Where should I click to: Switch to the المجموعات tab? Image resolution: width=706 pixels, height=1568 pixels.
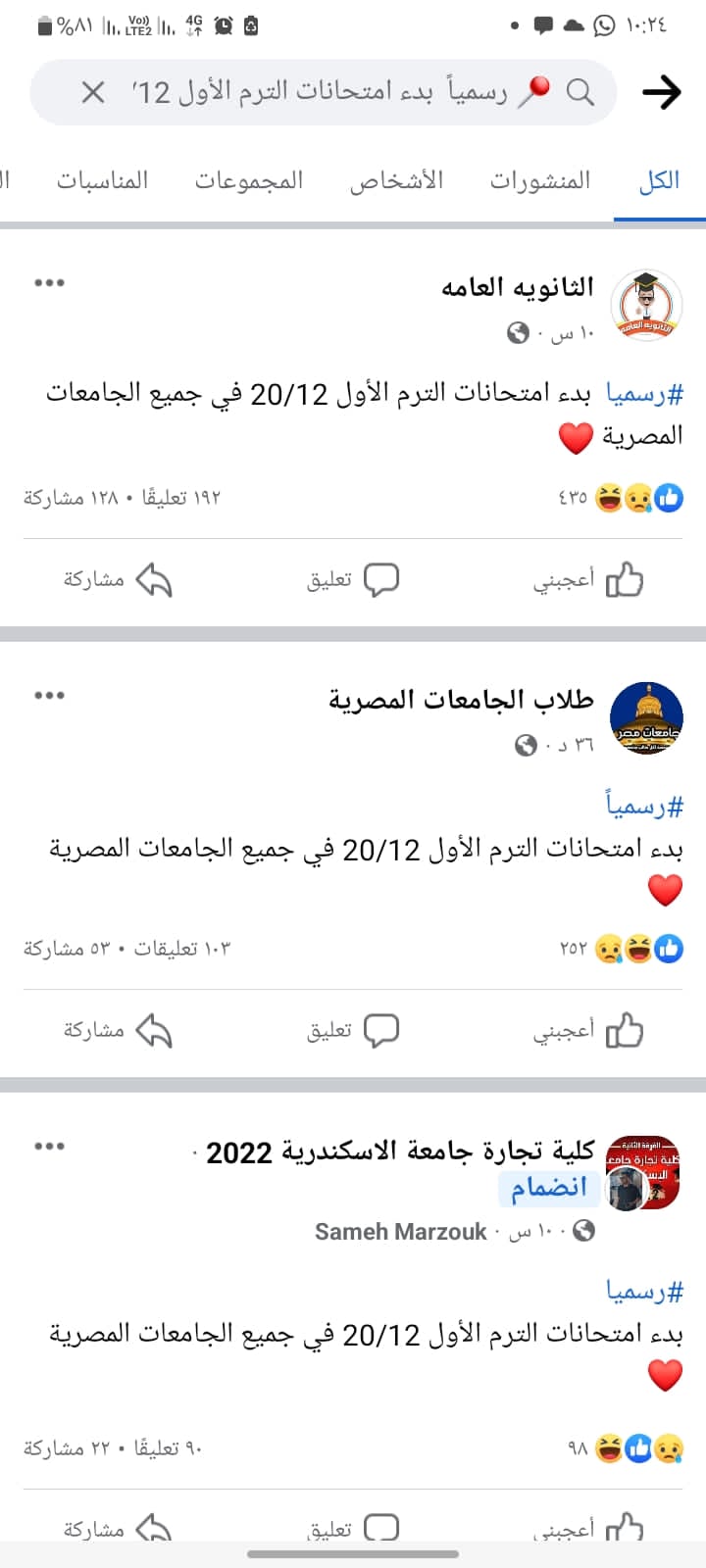(248, 180)
